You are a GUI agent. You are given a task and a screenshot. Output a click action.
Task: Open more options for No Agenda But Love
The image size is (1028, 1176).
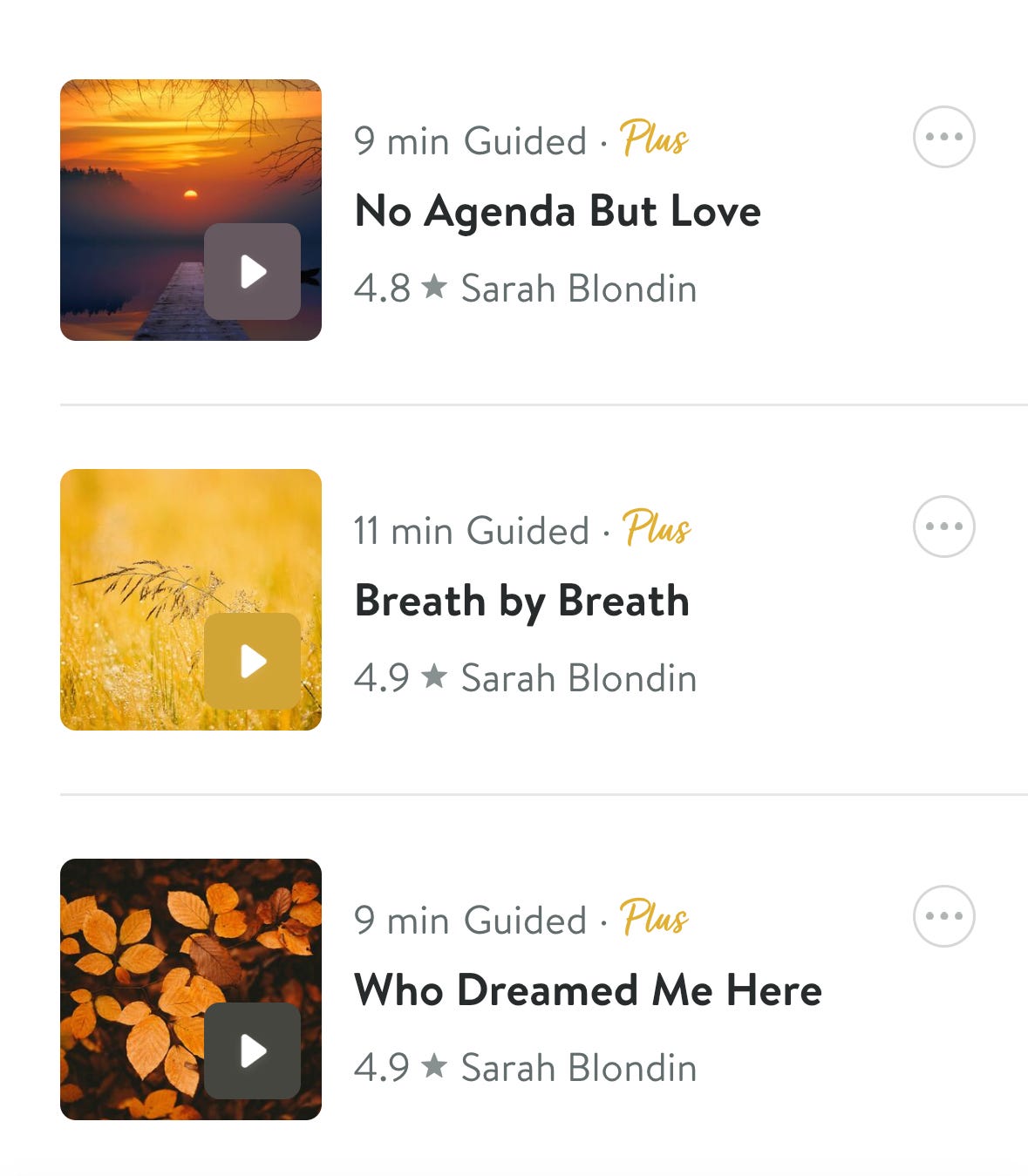tap(943, 137)
